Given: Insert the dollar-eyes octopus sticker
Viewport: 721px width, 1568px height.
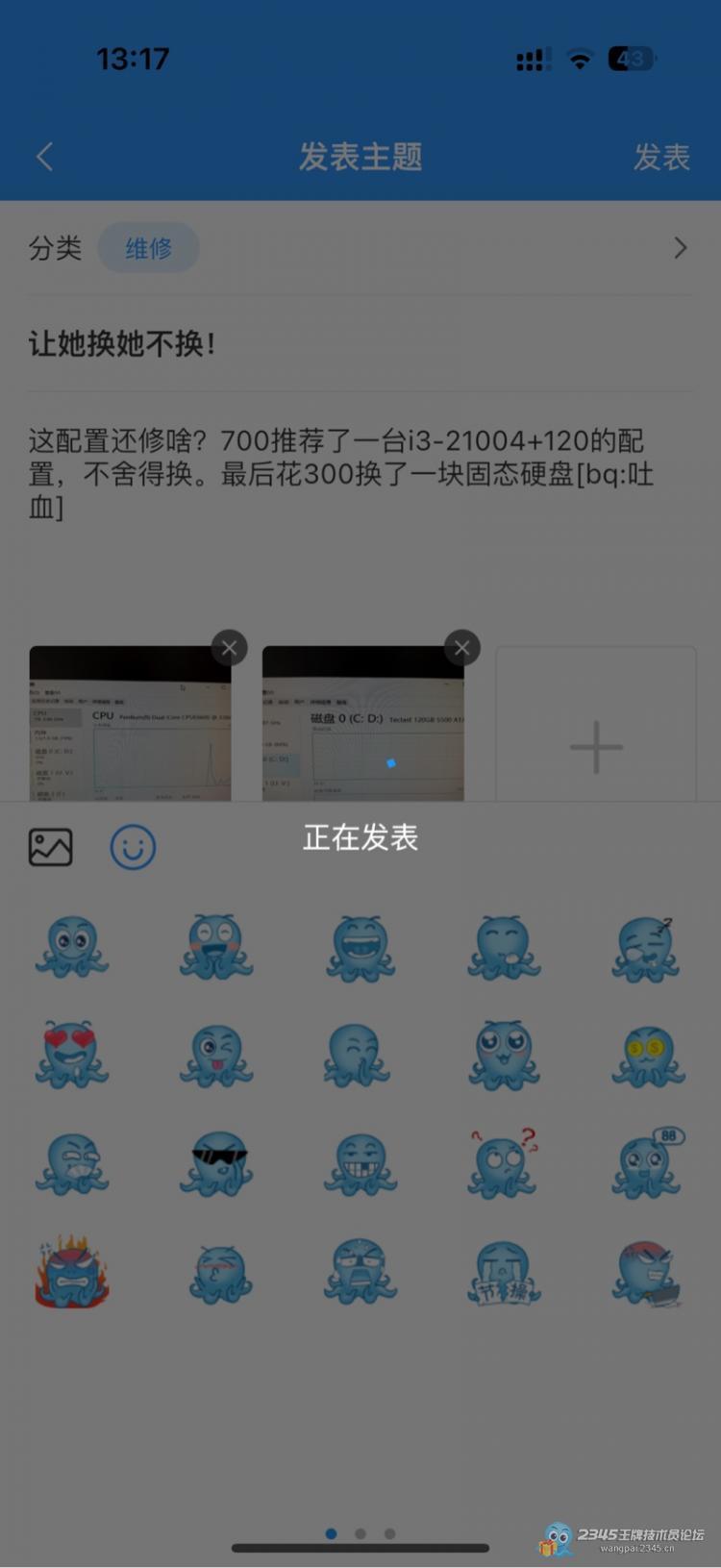Looking at the screenshot, I should [x=647, y=1055].
